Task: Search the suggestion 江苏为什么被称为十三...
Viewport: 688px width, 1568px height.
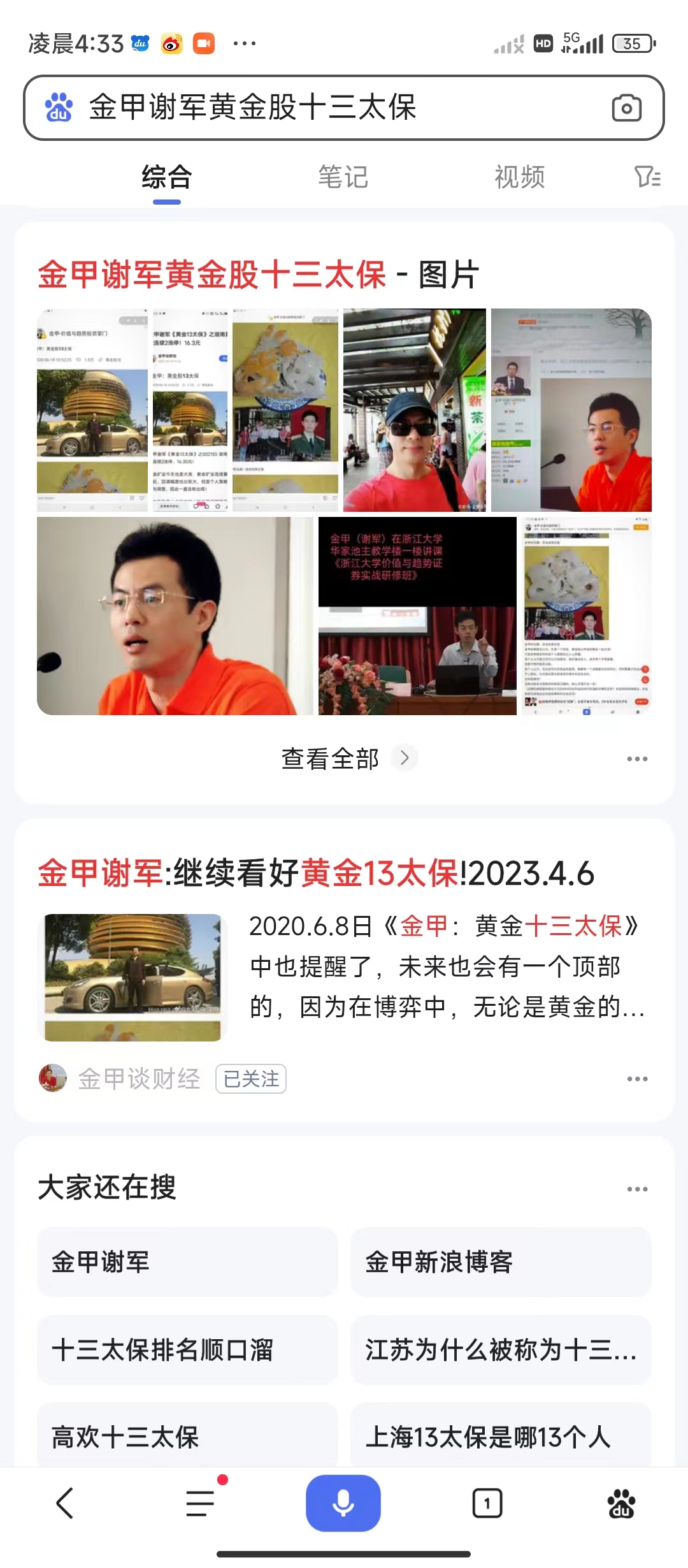Action: point(501,1350)
